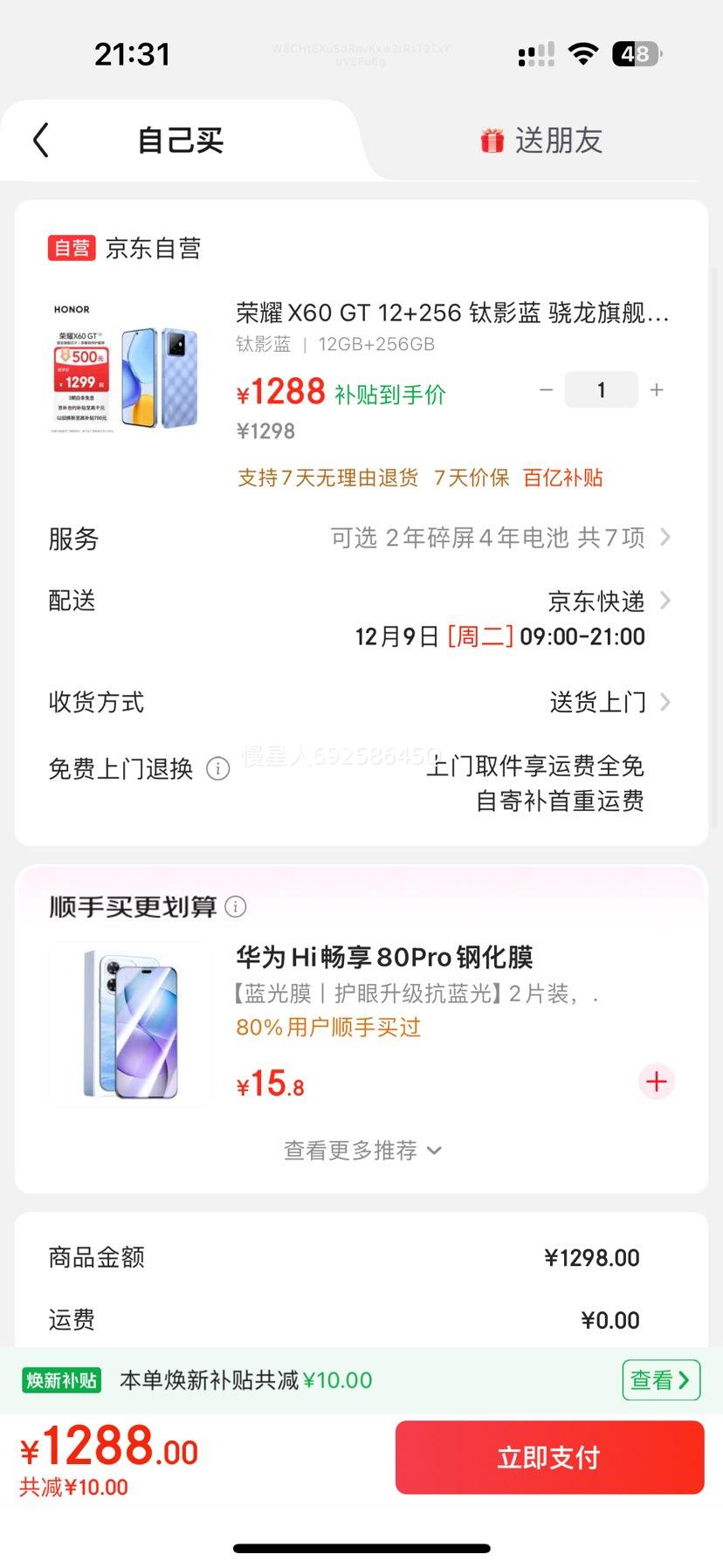Tap the gift icon next to 送朋友

(493, 141)
